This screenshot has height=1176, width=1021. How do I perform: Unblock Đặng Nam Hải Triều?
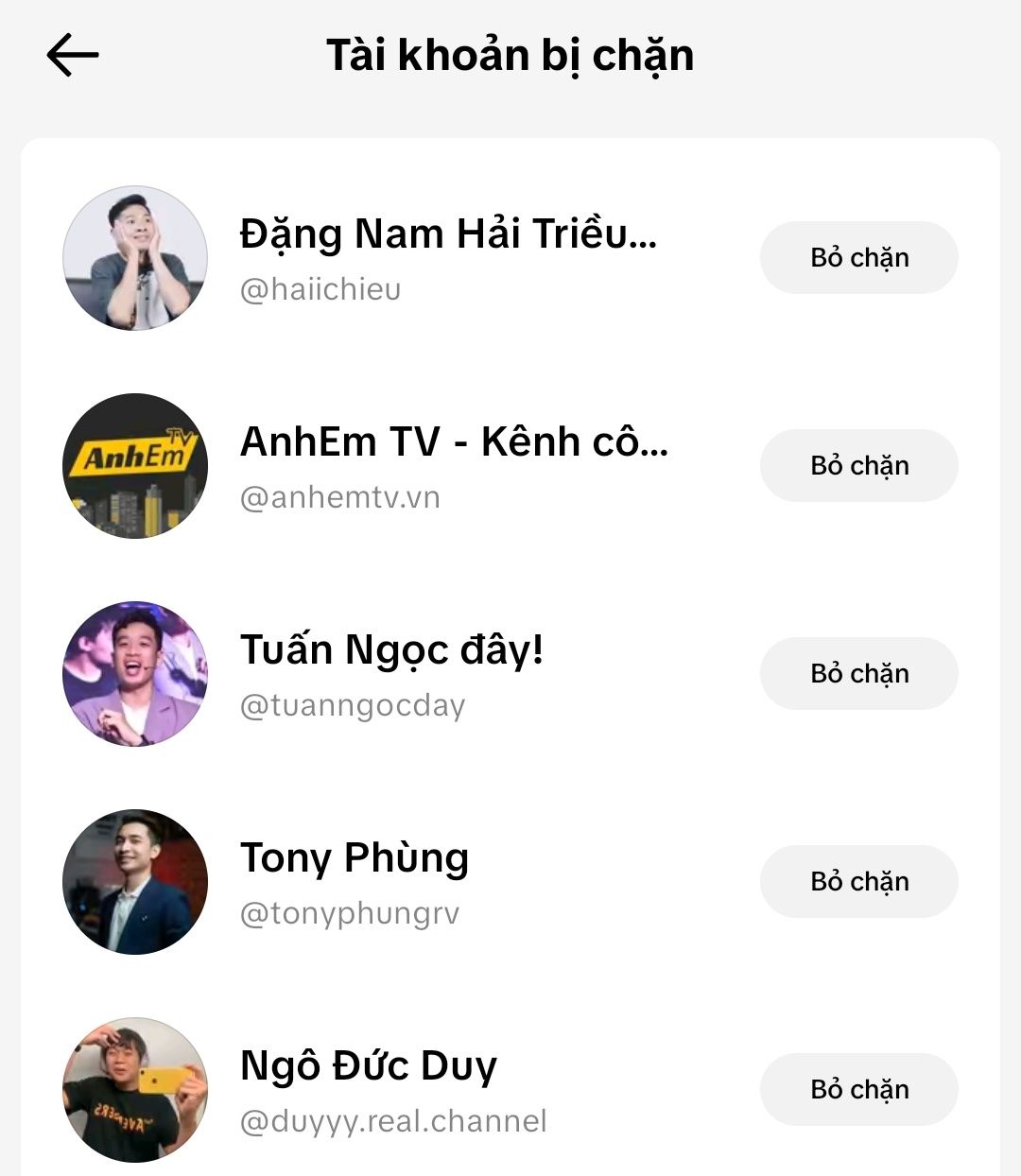pos(858,258)
